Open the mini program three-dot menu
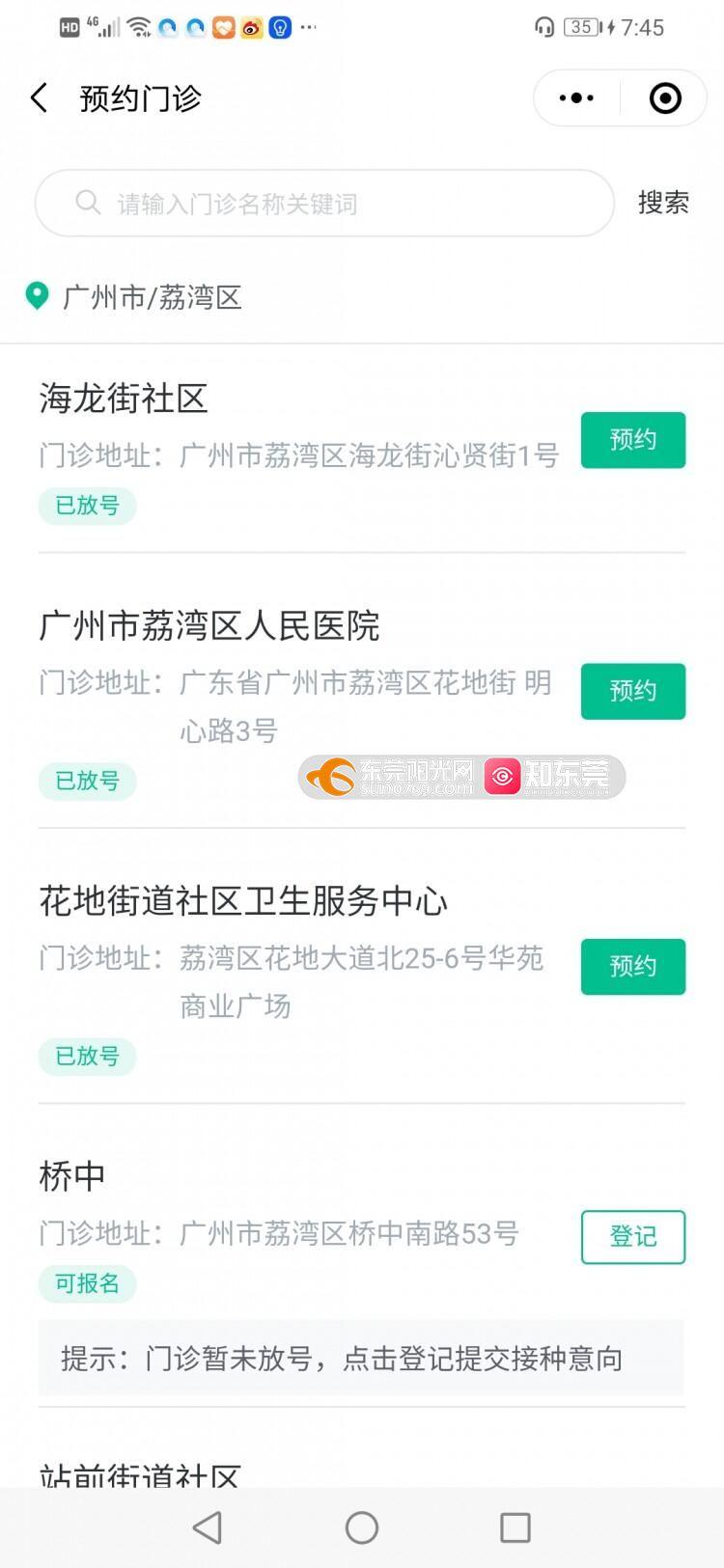This screenshot has width=724, height=1568. point(576,97)
